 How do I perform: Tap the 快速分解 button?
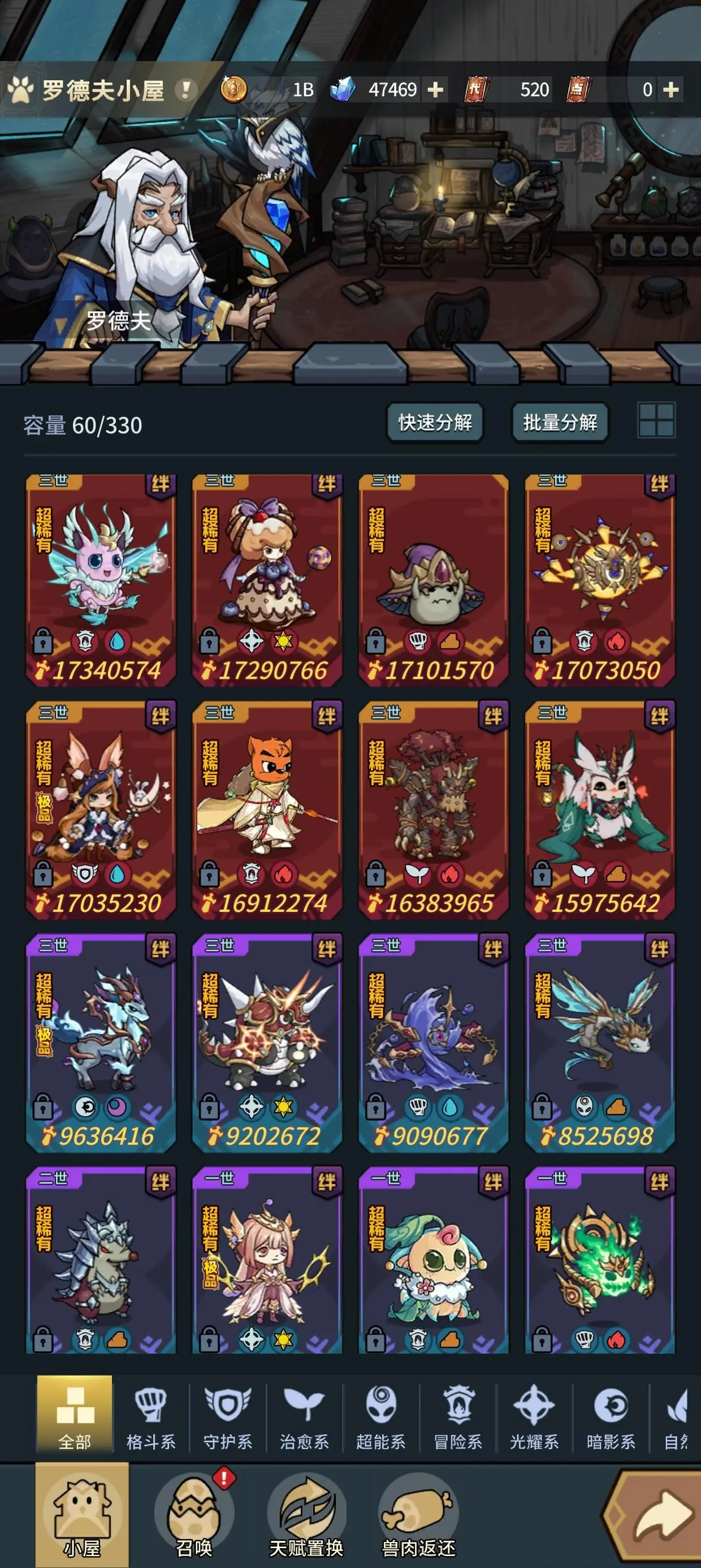coord(435,422)
